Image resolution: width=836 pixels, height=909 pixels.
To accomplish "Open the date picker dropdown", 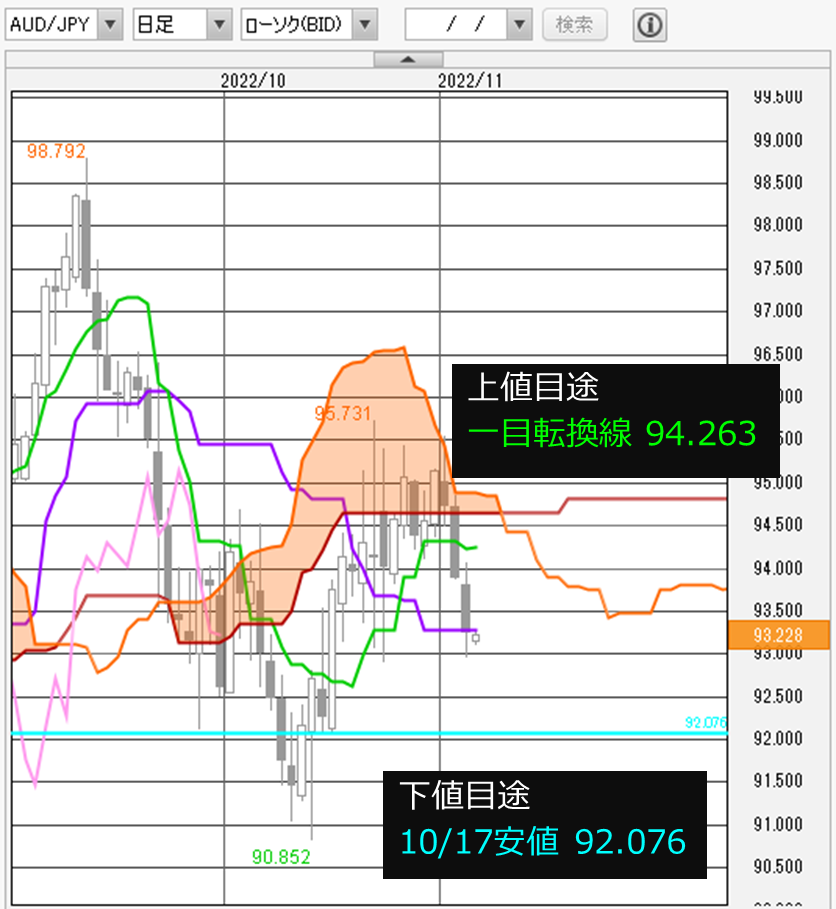I will (518, 25).
